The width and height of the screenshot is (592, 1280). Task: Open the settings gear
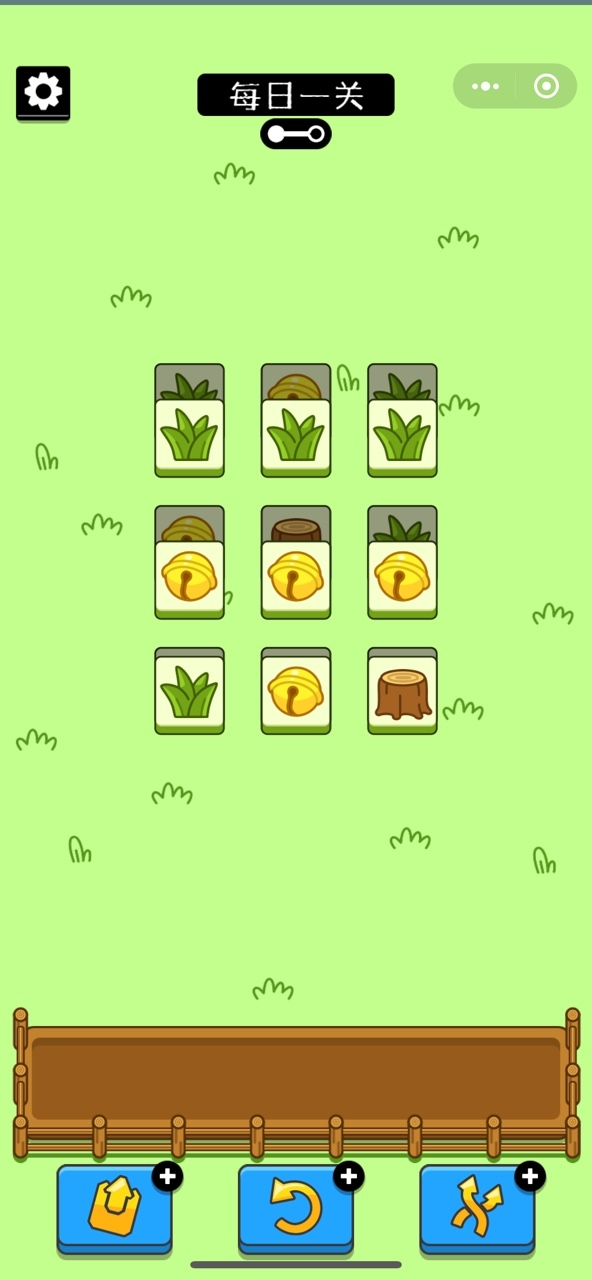tap(43, 93)
